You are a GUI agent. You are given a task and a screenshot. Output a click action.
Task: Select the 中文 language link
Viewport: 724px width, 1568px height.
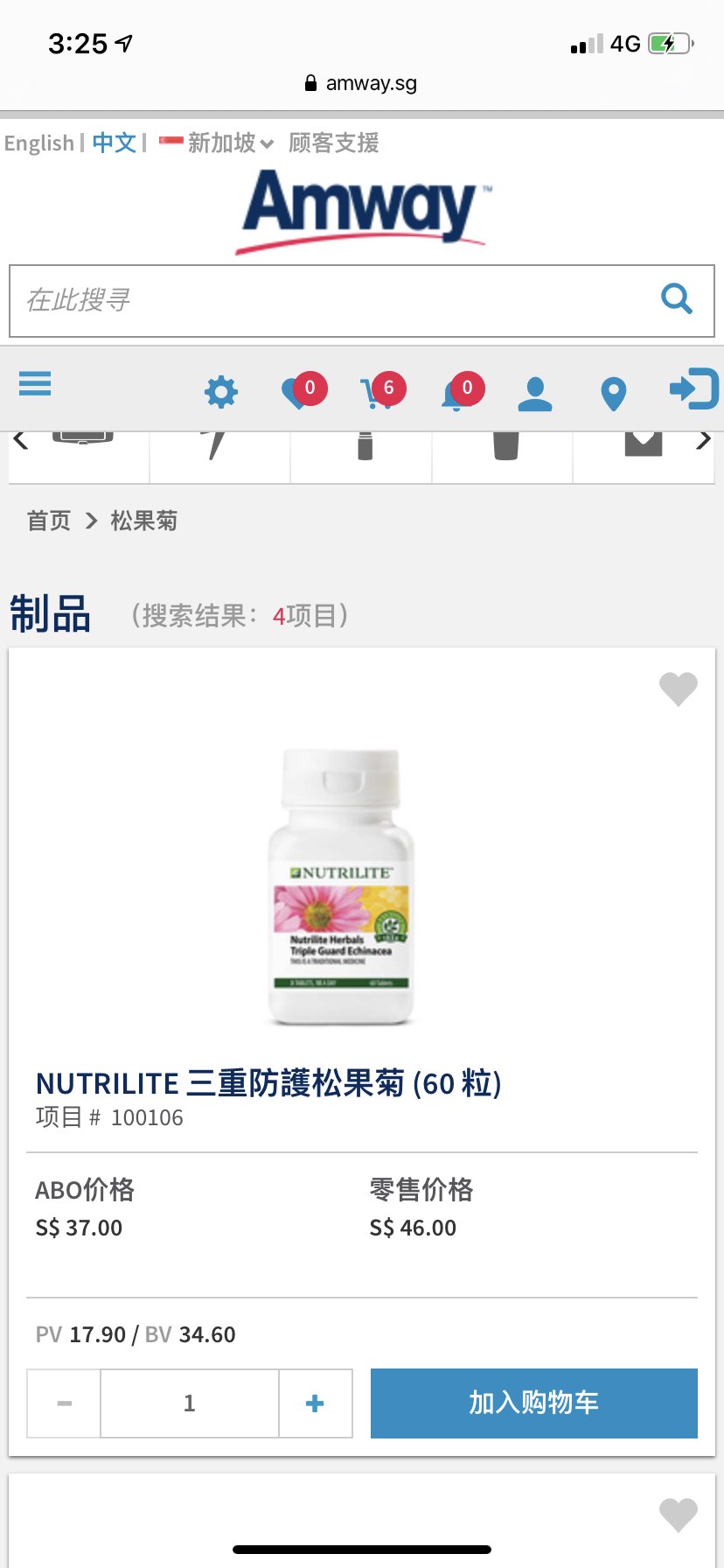pyautogui.click(x=114, y=143)
